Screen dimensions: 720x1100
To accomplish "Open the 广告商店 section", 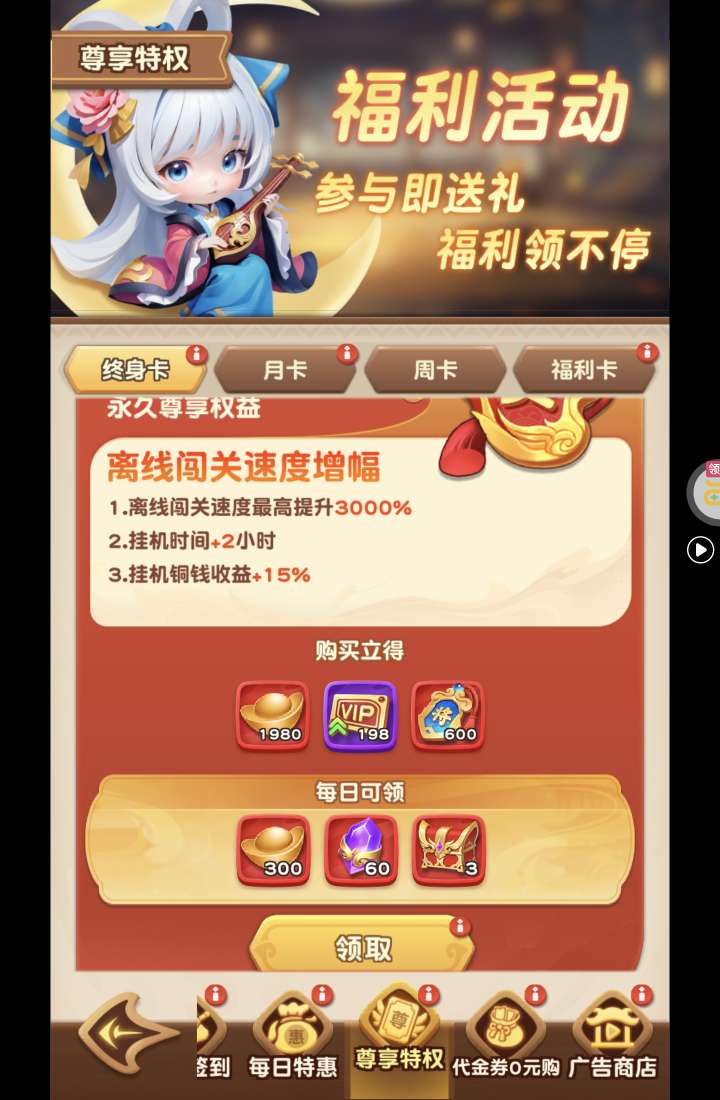I will pos(613,1037).
